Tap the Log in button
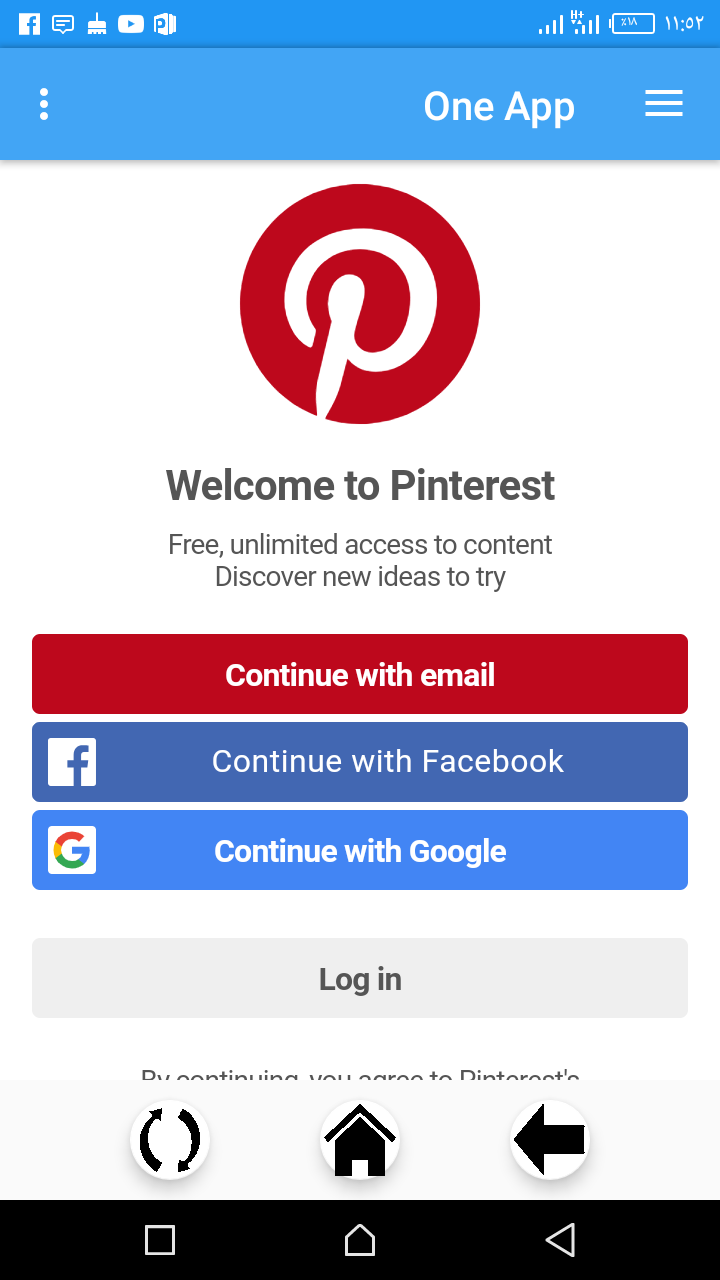The width and height of the screenshot is (720, 1280). point(360,978)
